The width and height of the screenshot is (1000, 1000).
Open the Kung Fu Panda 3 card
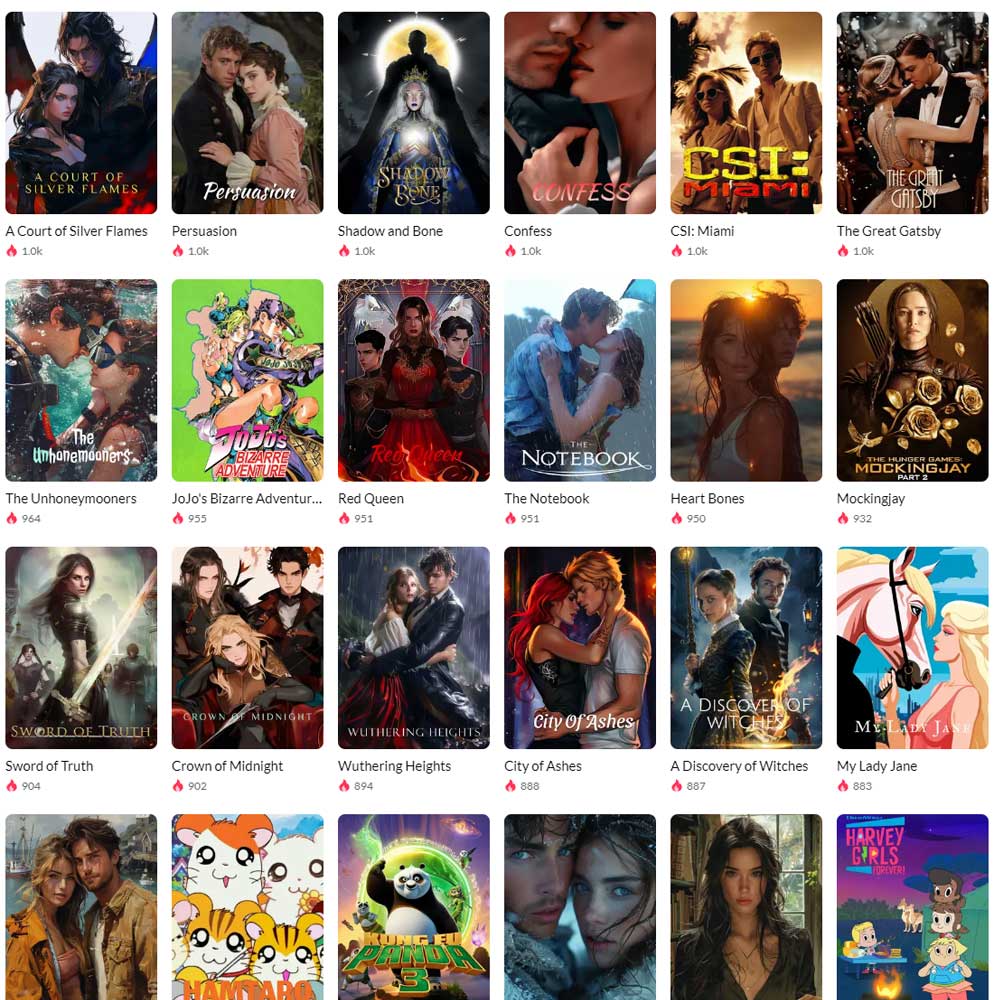click(x=413, y=905)
